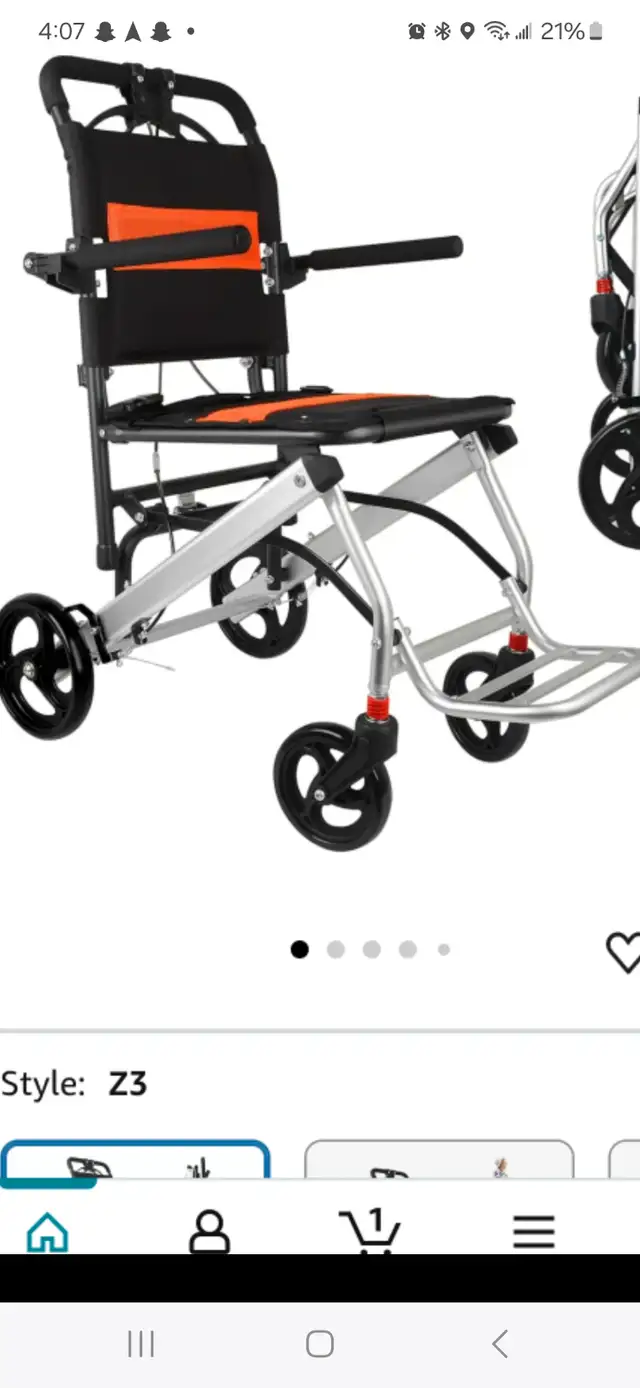Viewport: 640px width, 1388px height.
Task: Add product to wish list with heart icon
Action: click(624, 951)
